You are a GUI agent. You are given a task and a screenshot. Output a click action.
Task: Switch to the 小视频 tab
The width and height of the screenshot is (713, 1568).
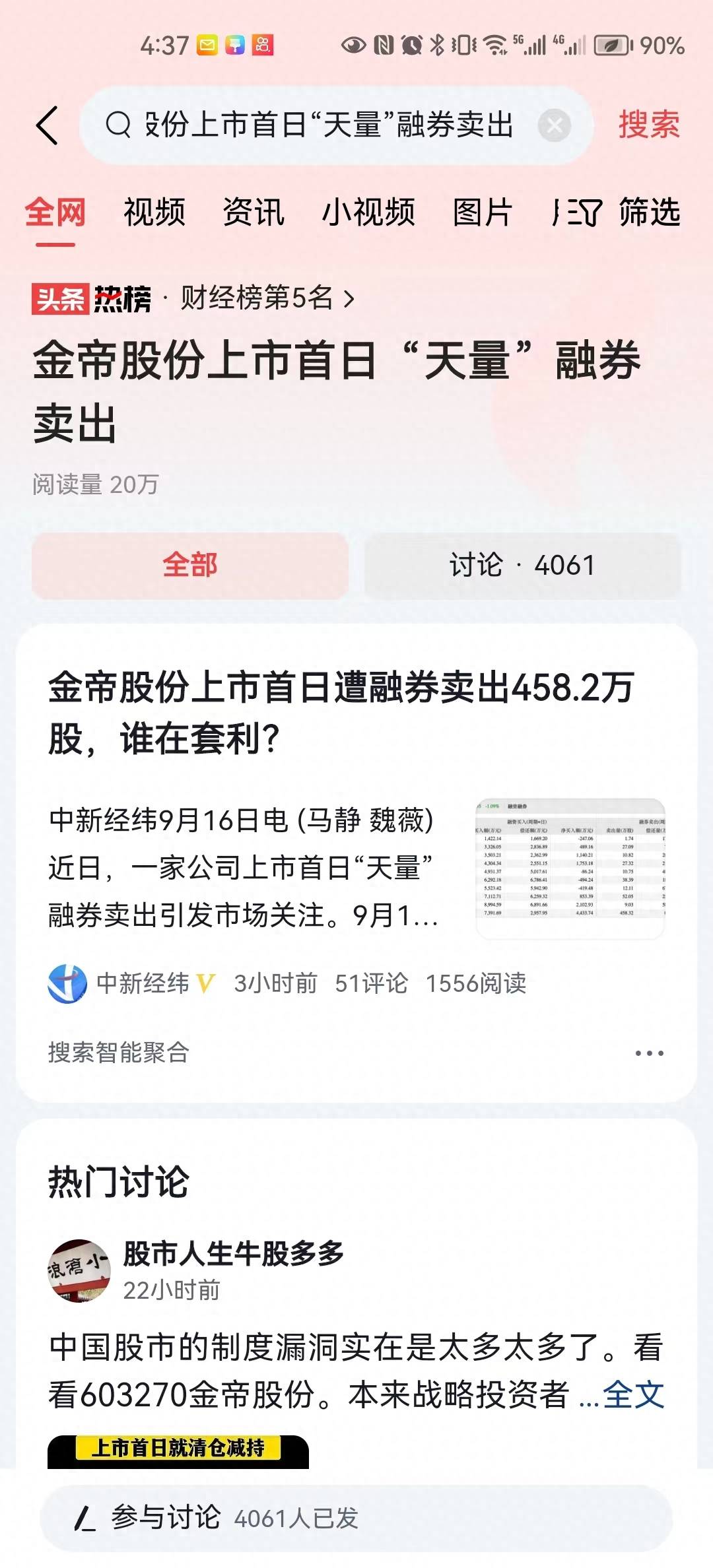point(368,212)
